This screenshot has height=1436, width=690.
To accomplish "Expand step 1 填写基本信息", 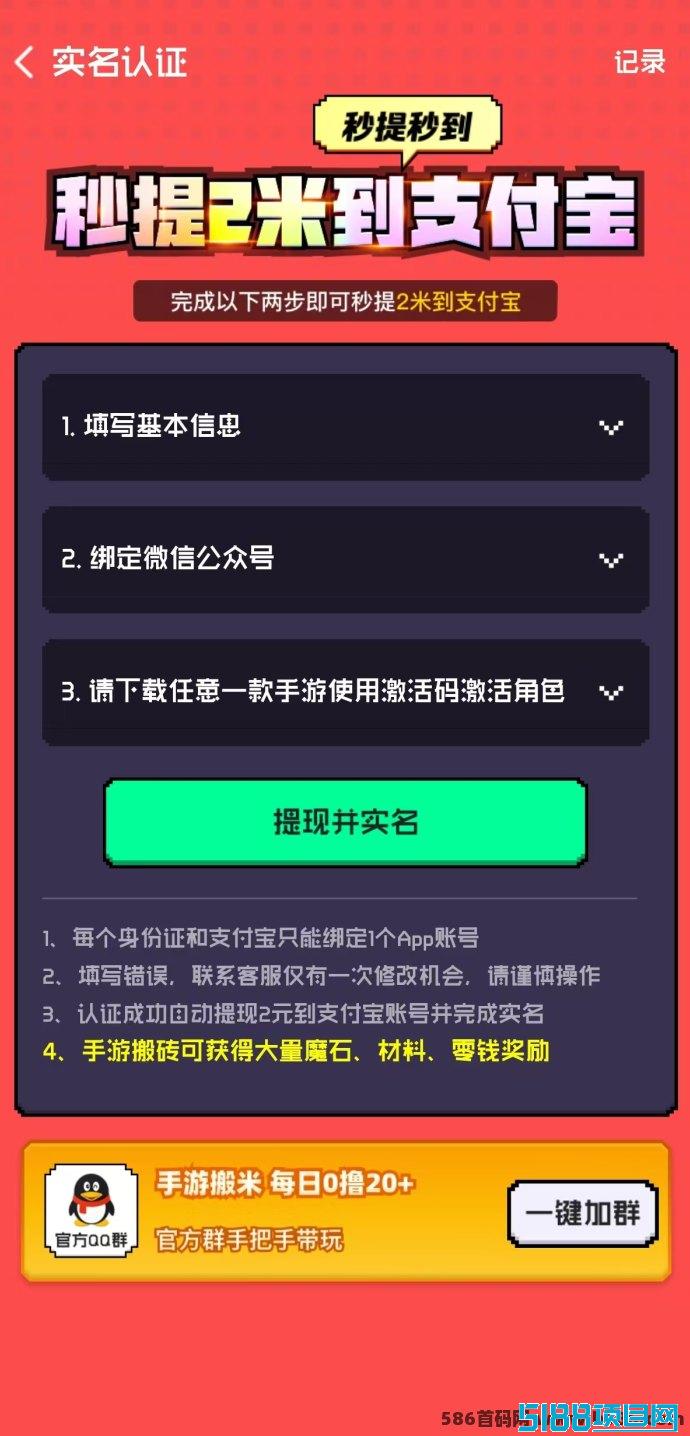I will click(x=346, y=427).
